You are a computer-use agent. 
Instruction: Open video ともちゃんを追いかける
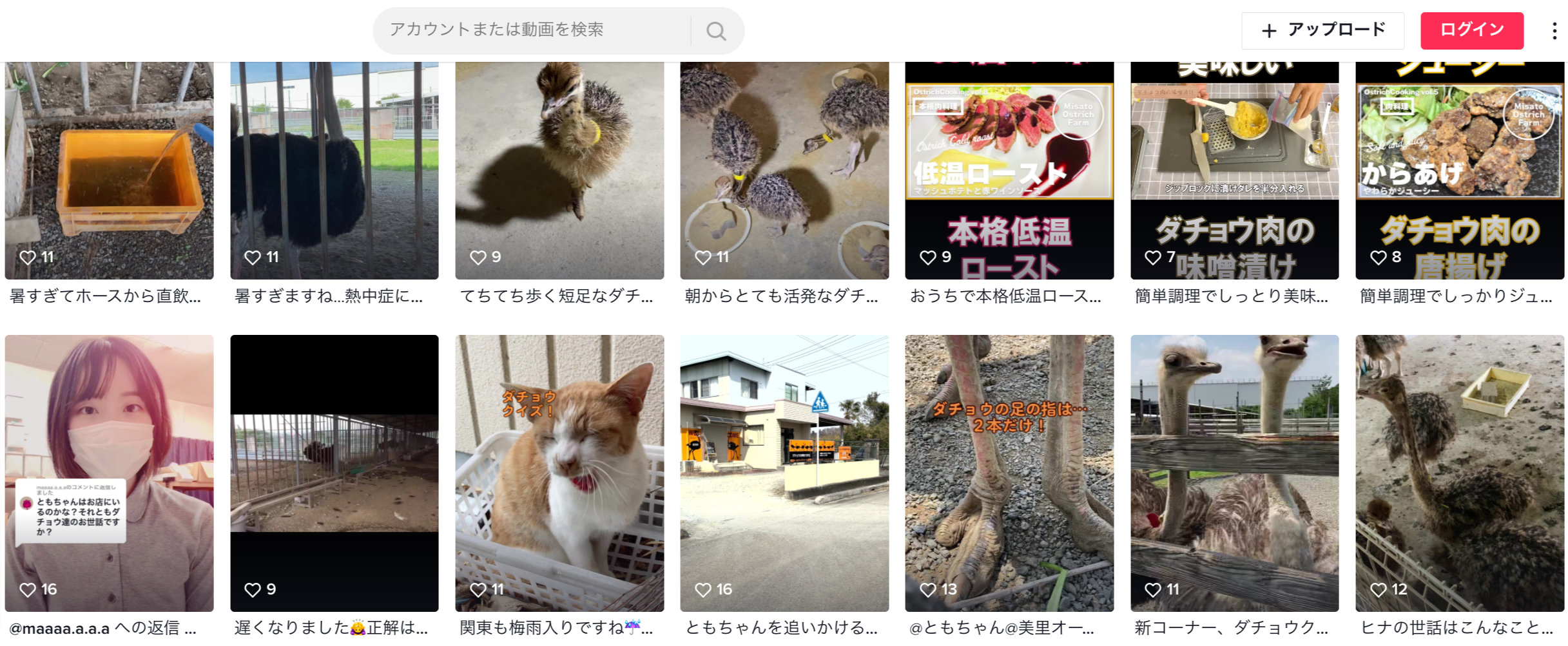point(784,472)
